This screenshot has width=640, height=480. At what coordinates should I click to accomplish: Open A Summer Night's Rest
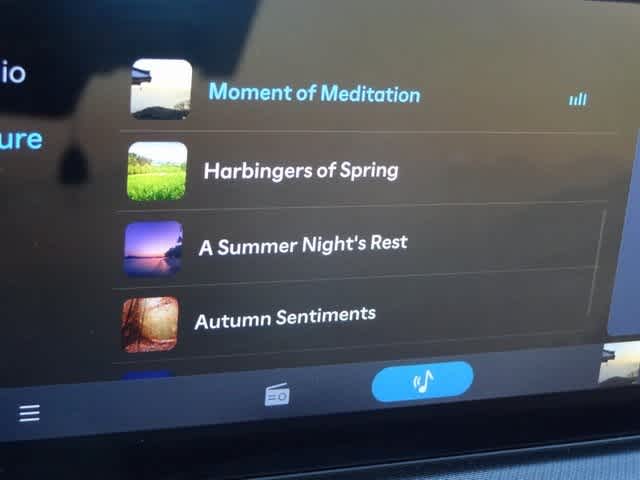pyautogui.click(x=302, y=245)
